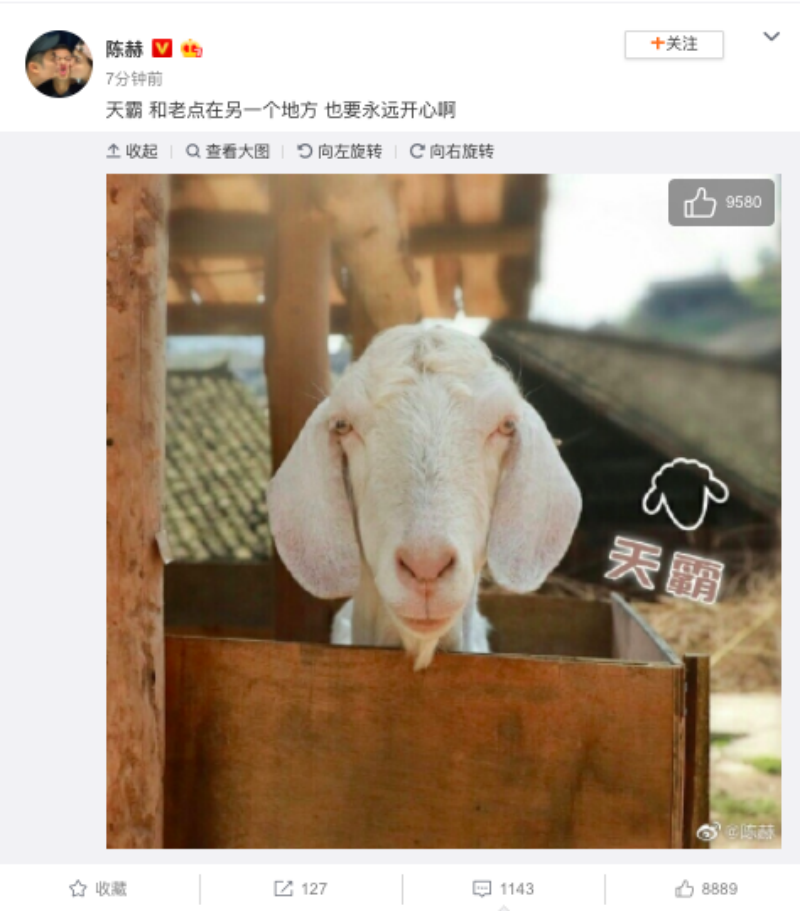Screen dimensions: 800x911
Task: Like the photo with the 9580 thumbs-up
Action: 722,202
